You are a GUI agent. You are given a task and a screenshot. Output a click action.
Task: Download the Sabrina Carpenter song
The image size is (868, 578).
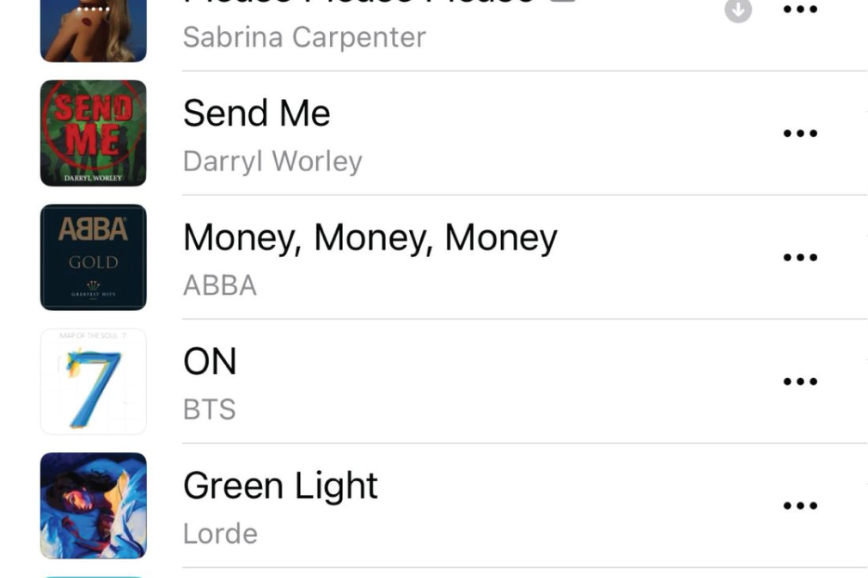click(x=738, y=10)
